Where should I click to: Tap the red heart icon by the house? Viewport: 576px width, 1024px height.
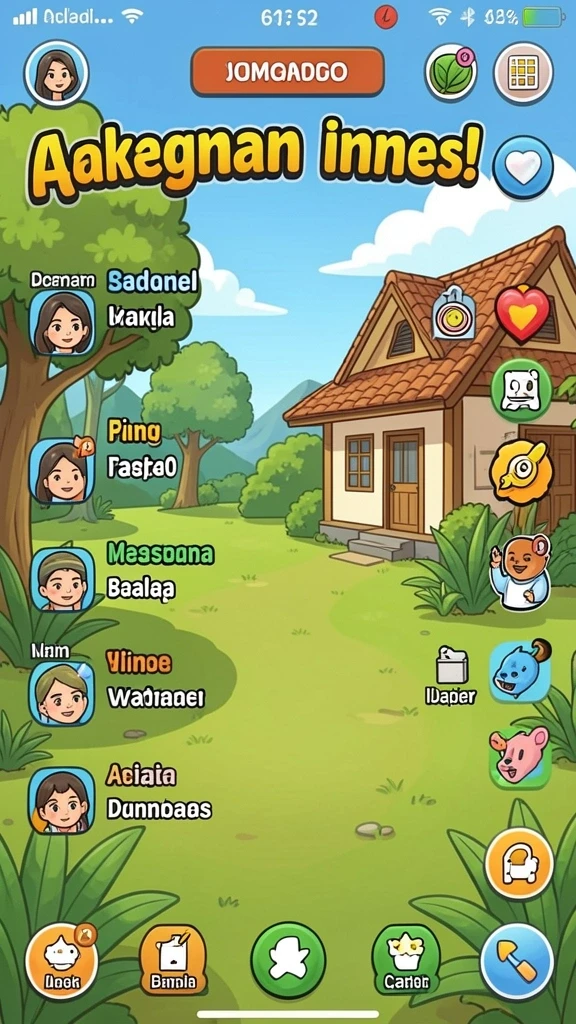522,314
